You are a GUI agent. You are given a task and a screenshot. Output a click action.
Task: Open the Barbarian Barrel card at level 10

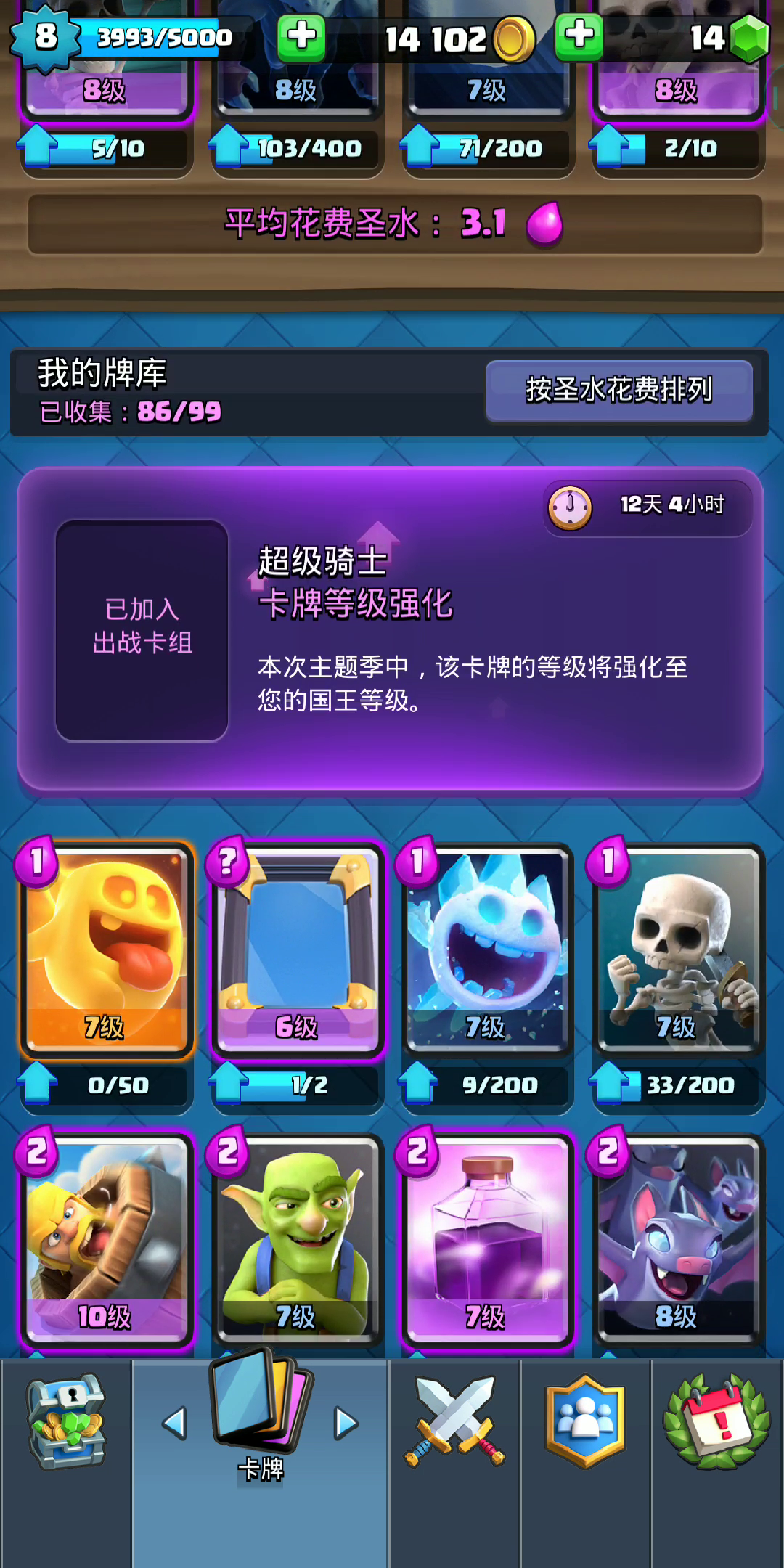(106, 1240)
